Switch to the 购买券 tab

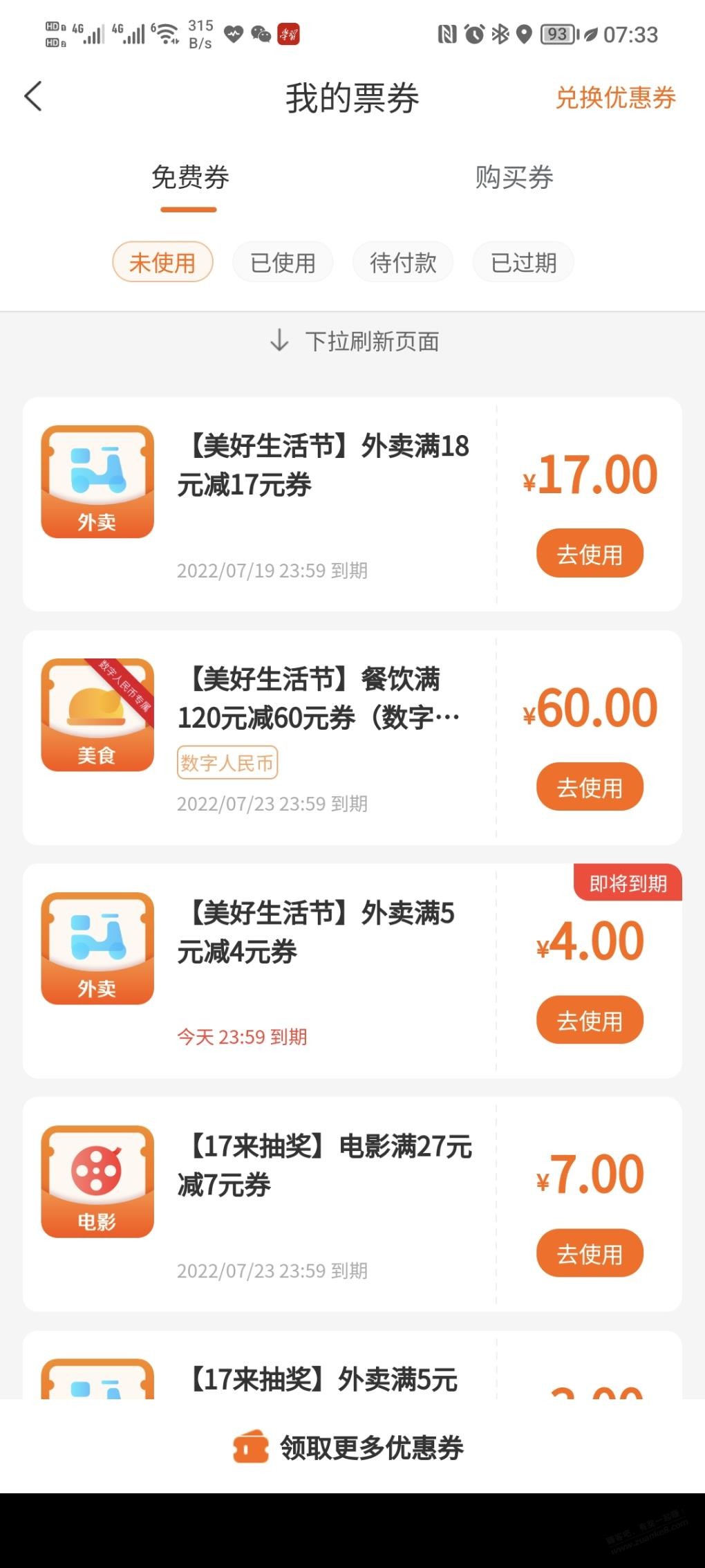(x=514, y=178)
